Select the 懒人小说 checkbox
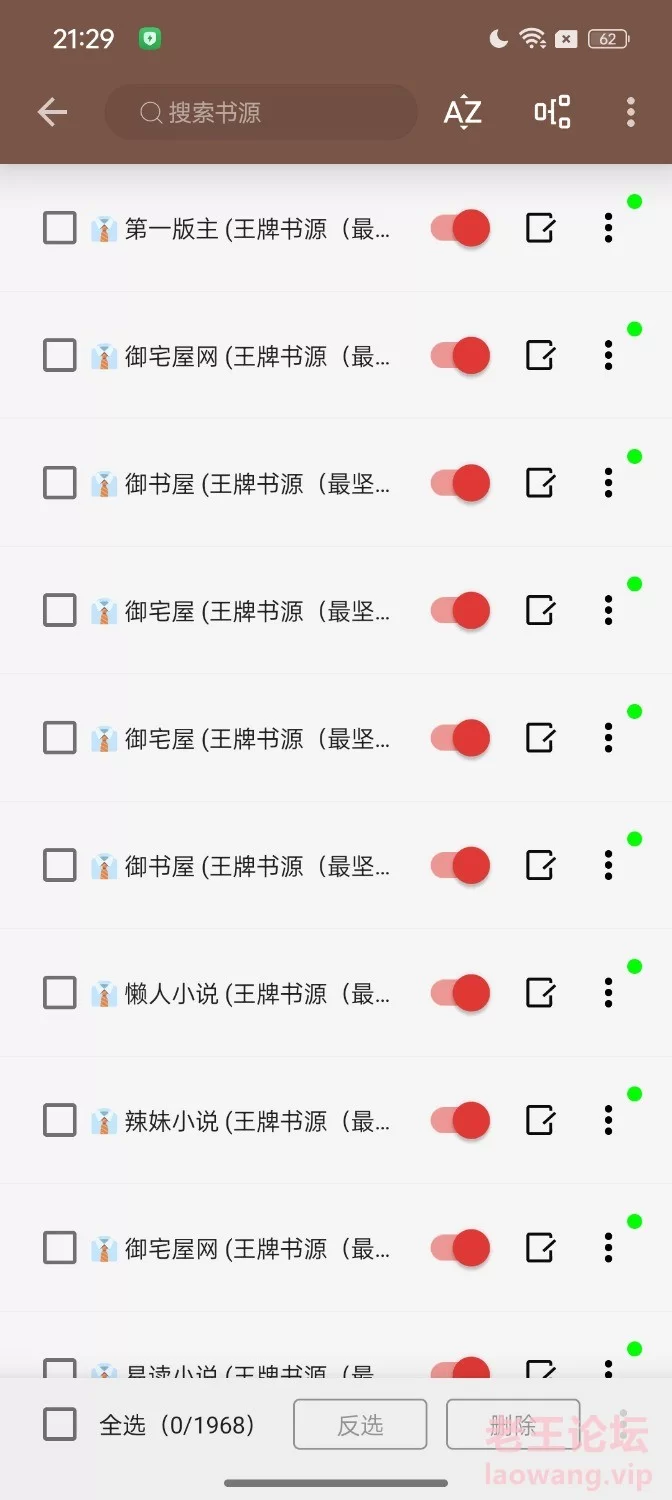The width and height of the screenshot is (672, 1500). 60,993
